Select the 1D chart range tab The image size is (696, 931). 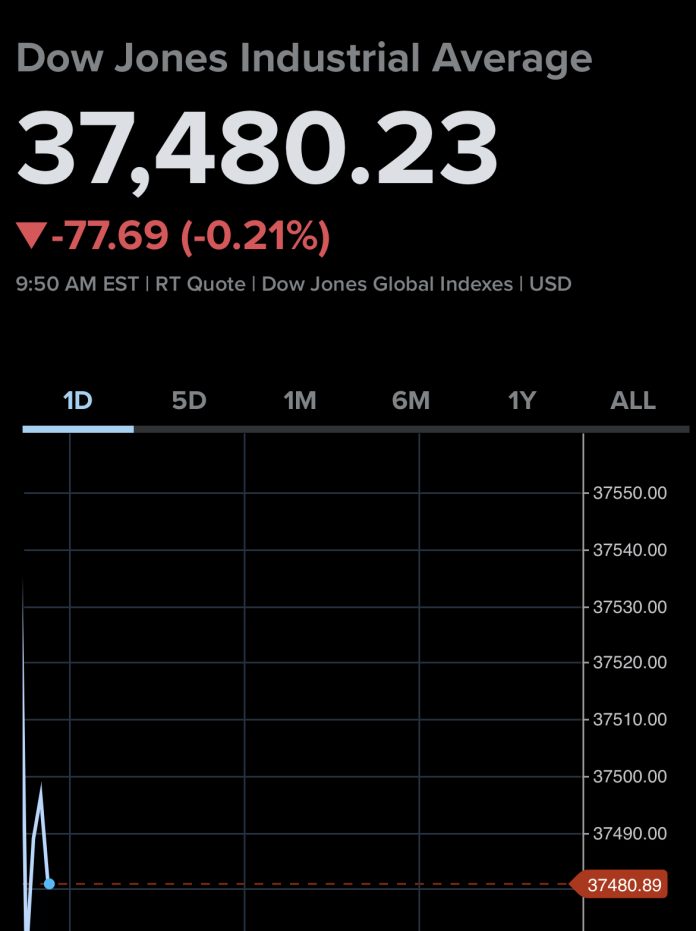(77, 401)
